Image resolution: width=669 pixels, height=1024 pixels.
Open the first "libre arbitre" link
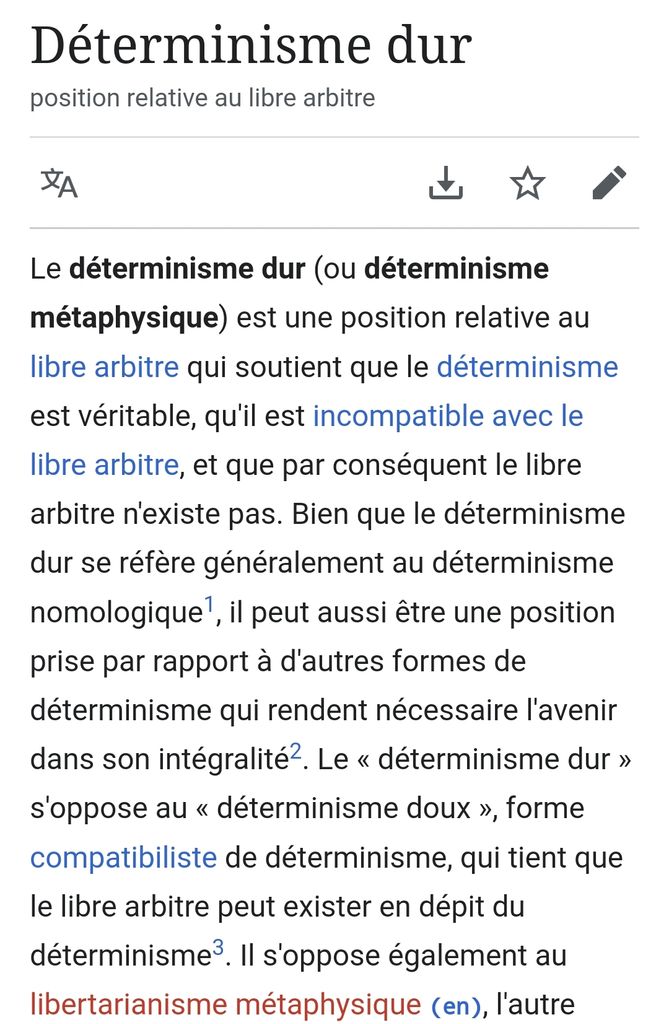point(105,367)
